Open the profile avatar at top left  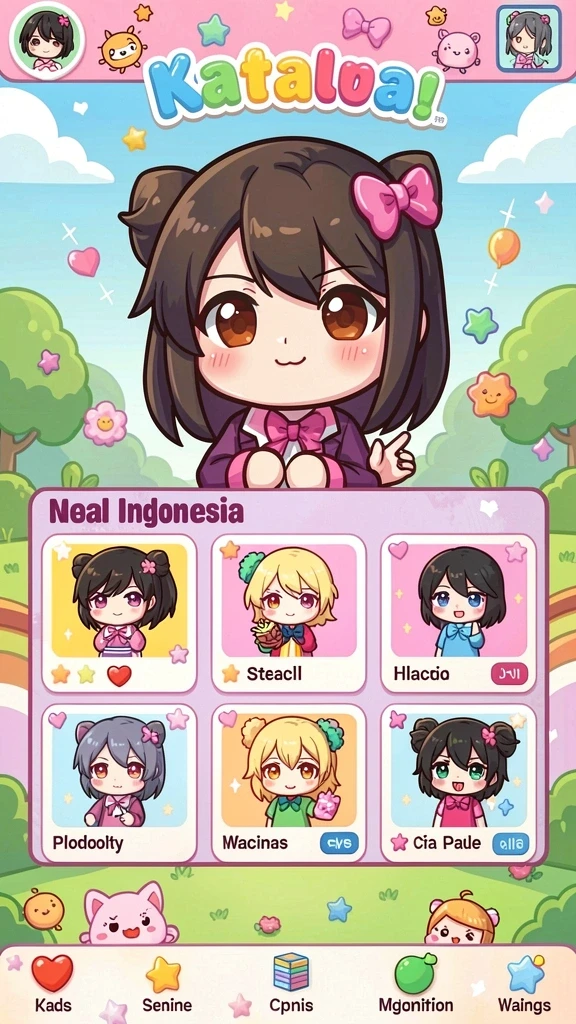pyautogui.click(x=46, y=39)
